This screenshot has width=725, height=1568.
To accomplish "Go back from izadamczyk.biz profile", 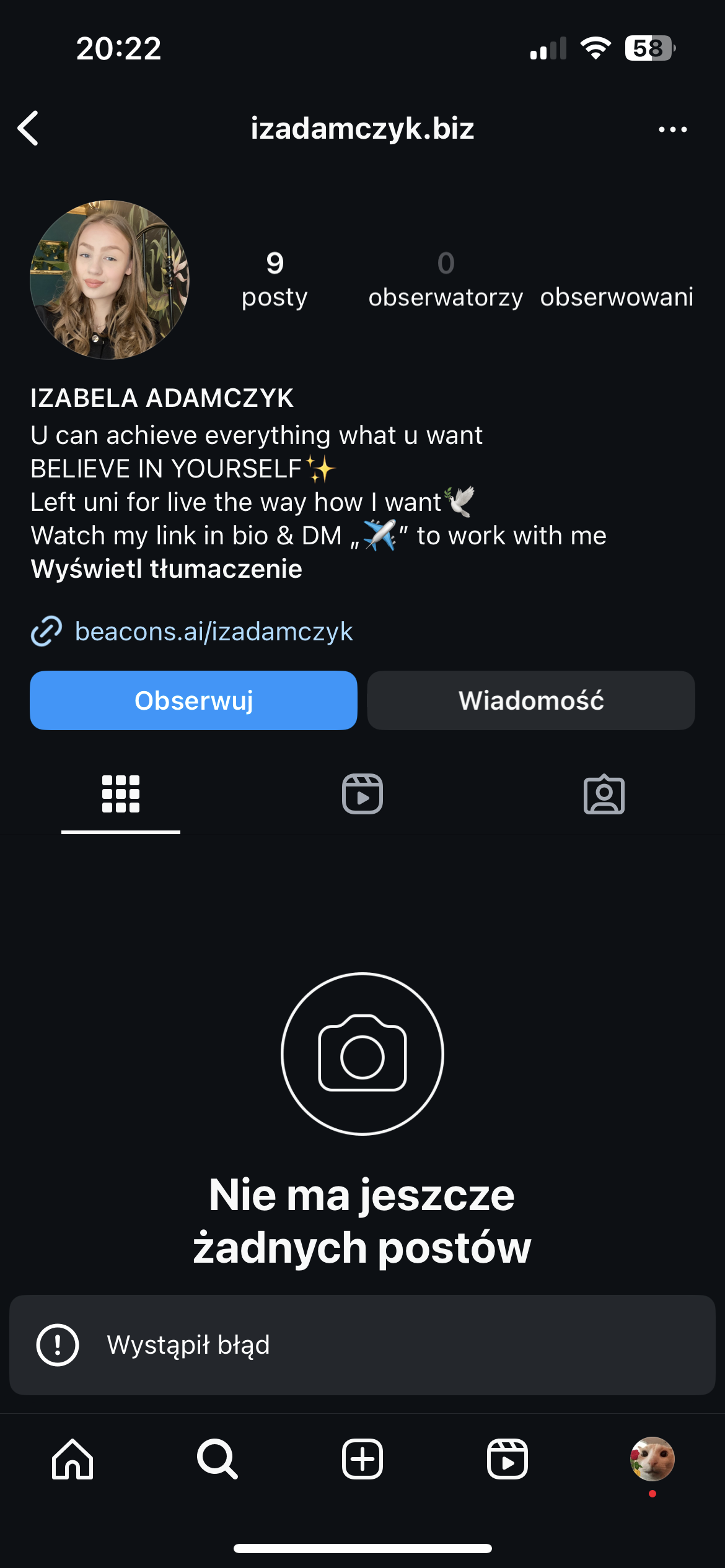I will tap(29, 129).
